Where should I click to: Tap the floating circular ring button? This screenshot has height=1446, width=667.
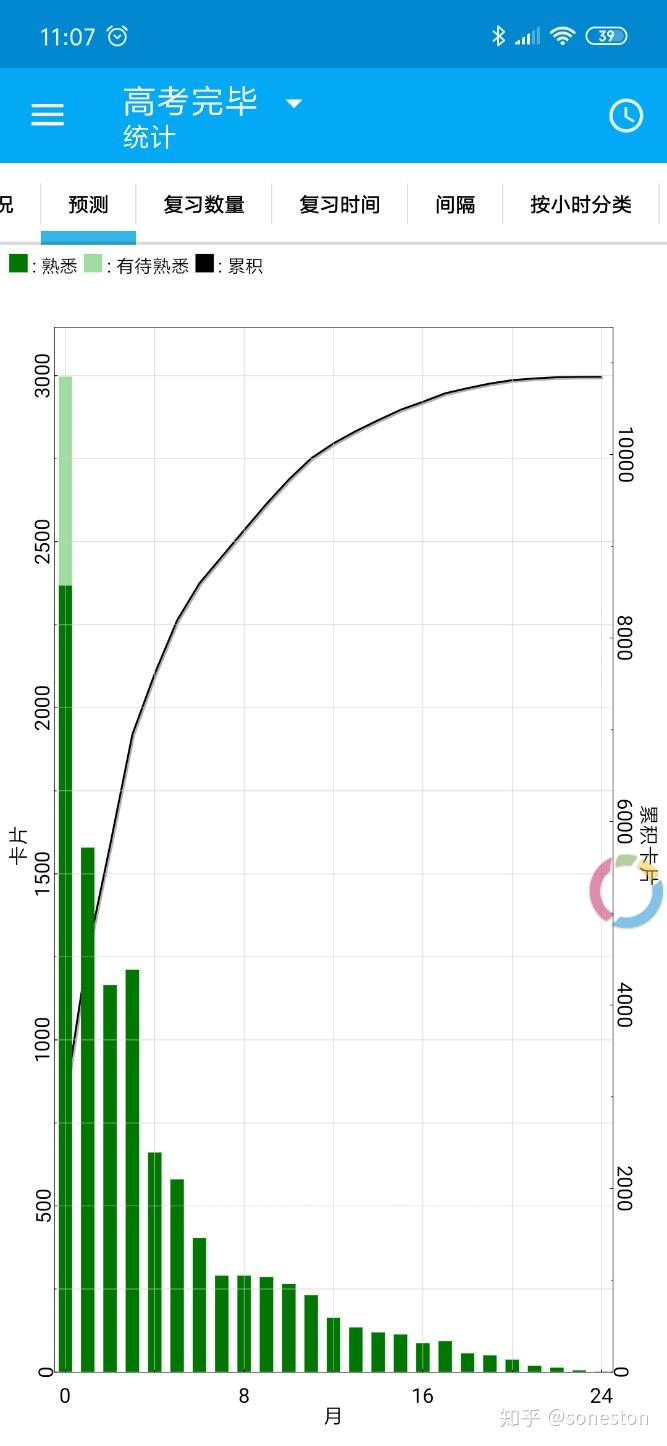pyautogui.click(x=626, y=891)
